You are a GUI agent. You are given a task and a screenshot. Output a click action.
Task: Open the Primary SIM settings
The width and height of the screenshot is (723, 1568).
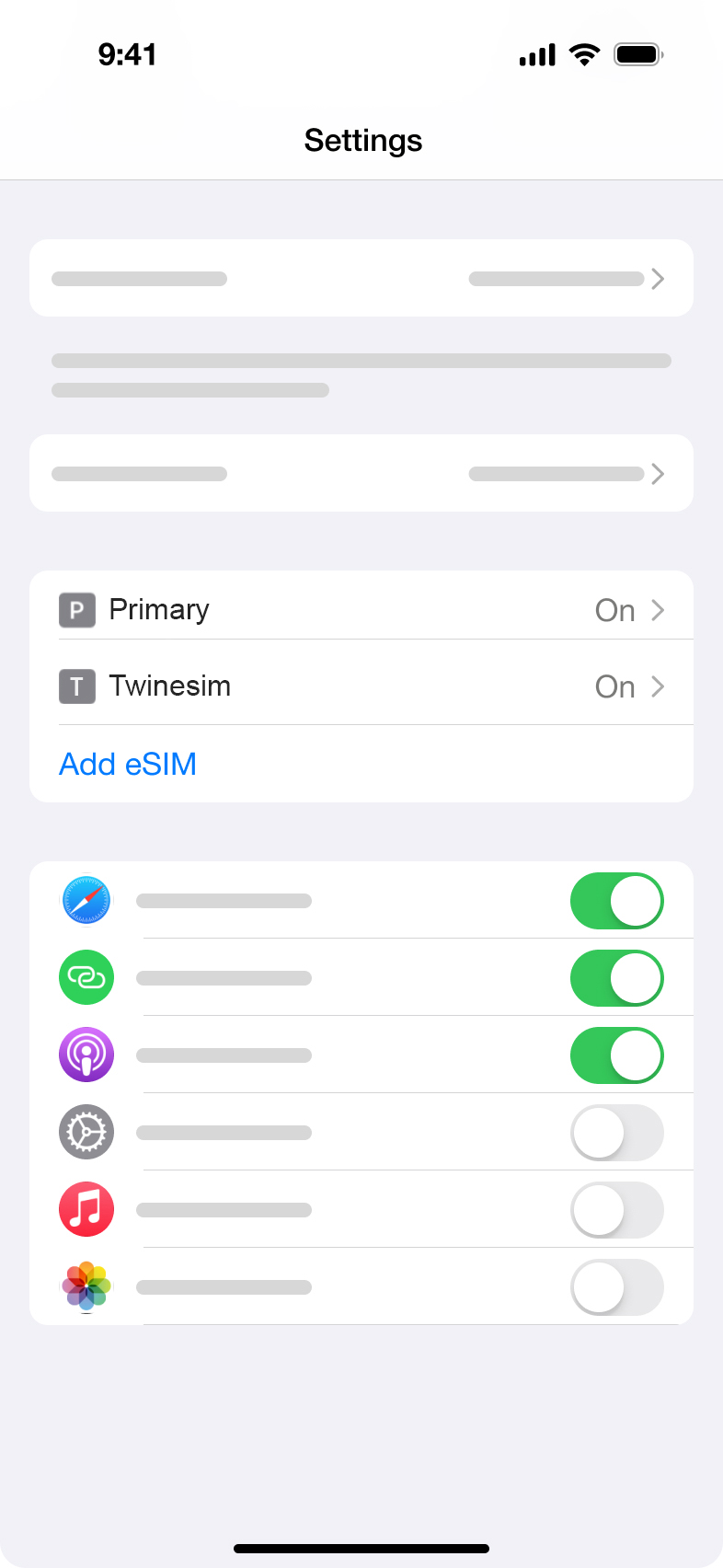click(361, 609)
